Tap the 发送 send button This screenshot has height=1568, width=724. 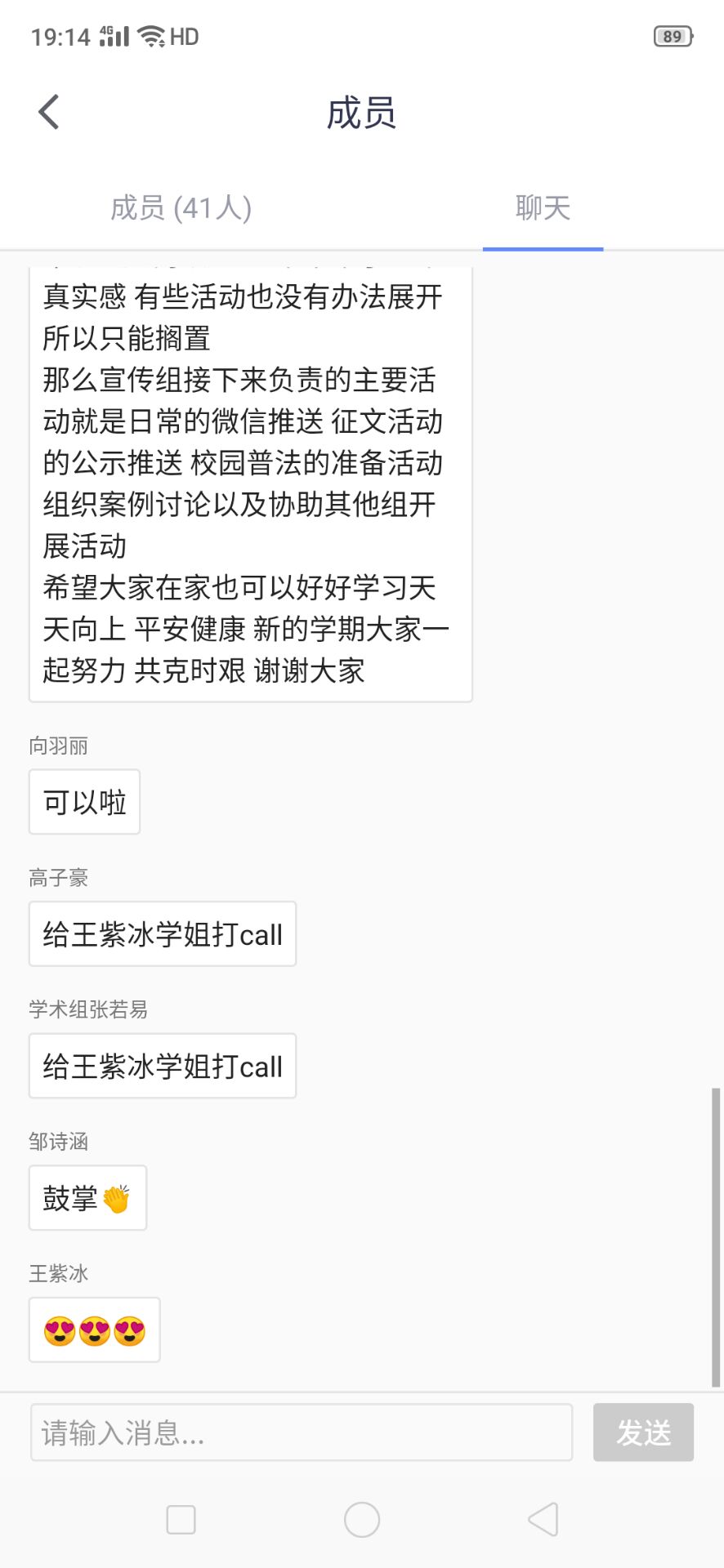(x=643, y=1432)
